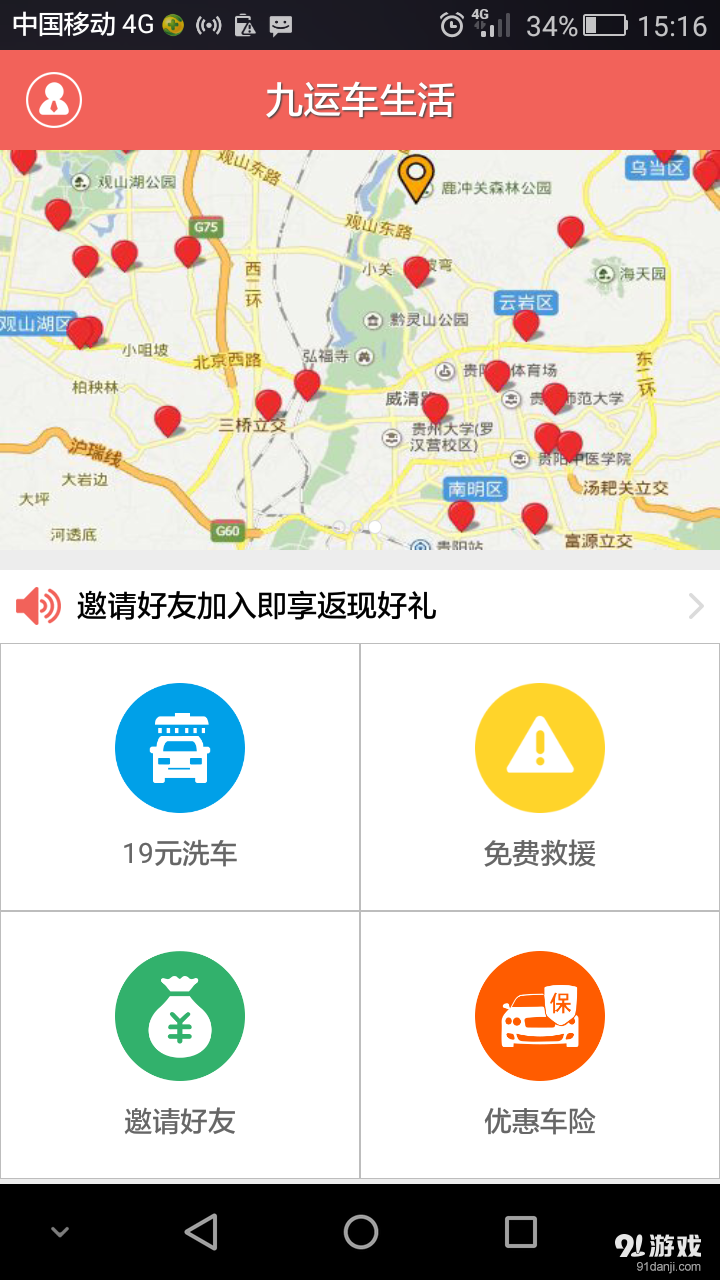Tap the 免费救援 text label
Image resolution: width=720 pixels, height=1280 pixels.
click(x=540, y=855)
